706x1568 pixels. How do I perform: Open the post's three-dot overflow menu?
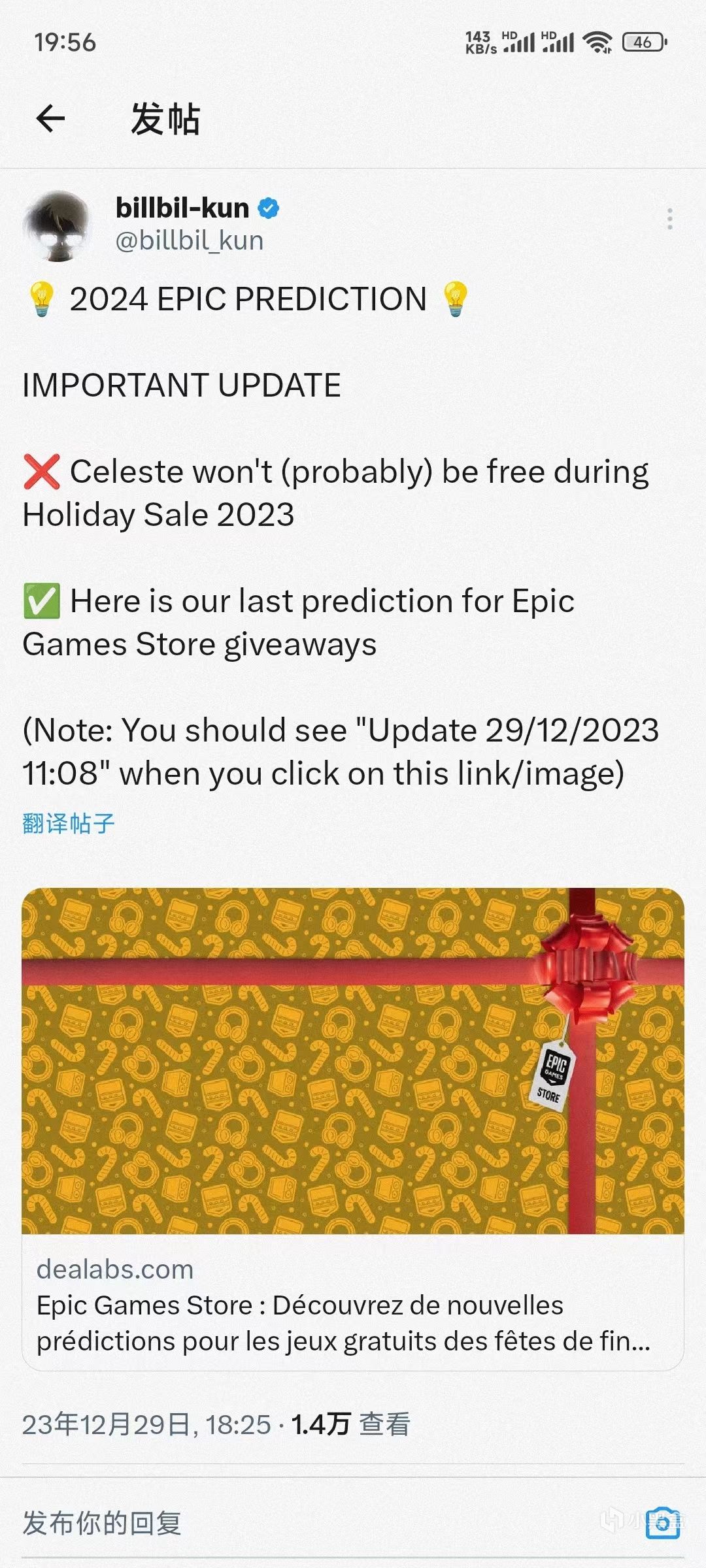click(x=669, y=219)
